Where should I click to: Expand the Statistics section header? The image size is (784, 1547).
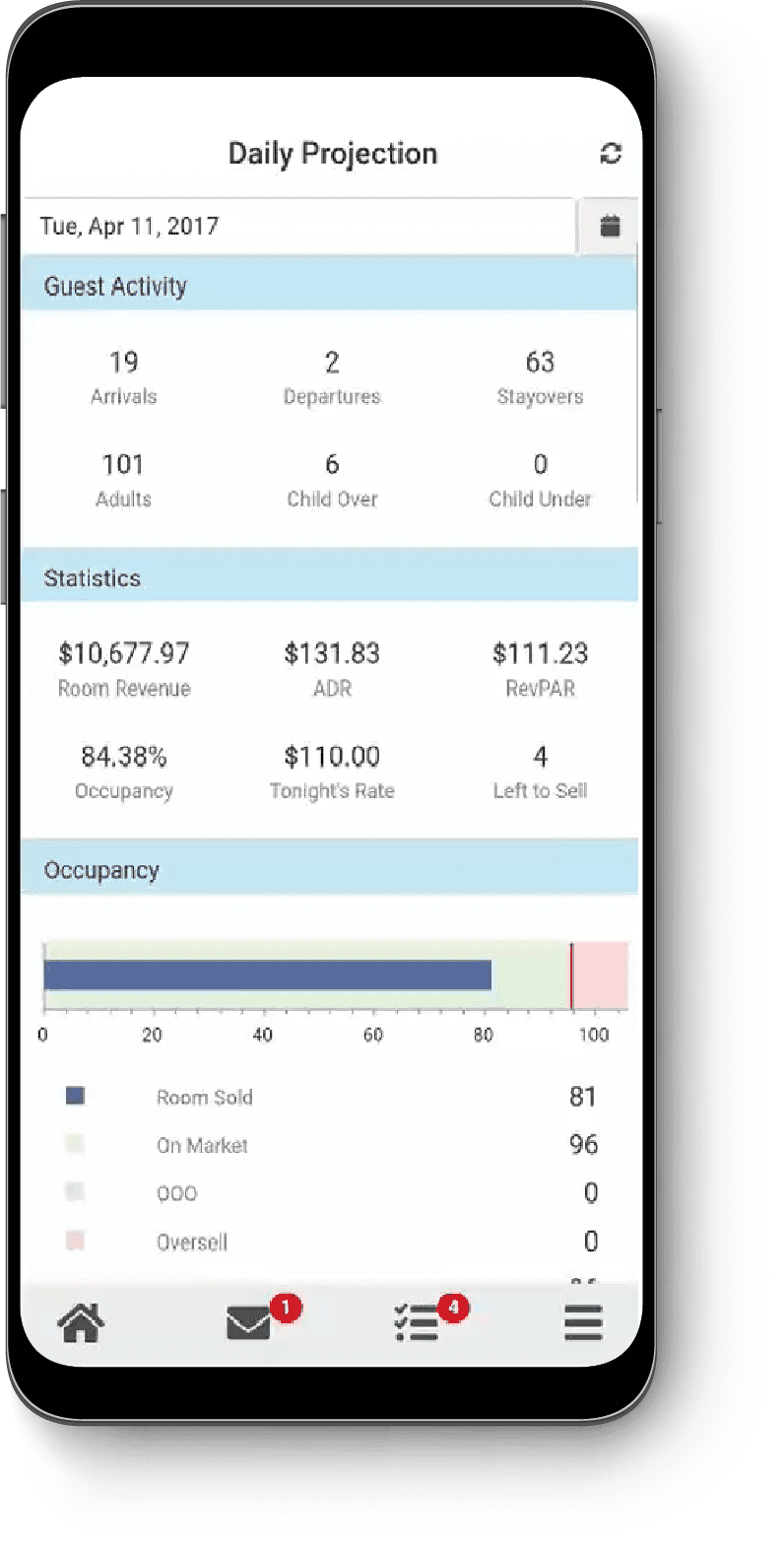pos(329,577)
